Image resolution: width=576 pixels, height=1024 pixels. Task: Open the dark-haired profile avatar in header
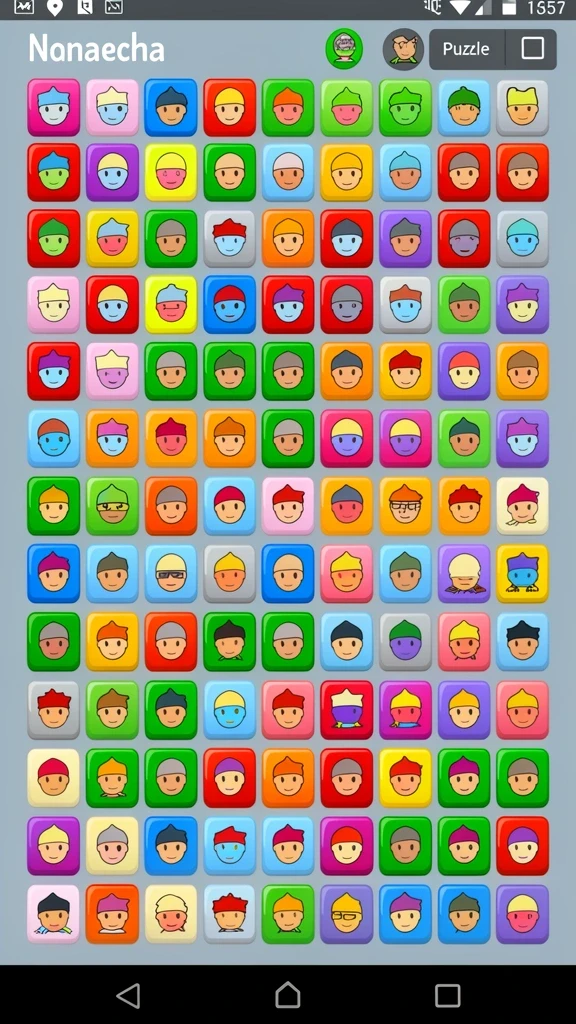[x=403, y=49]
